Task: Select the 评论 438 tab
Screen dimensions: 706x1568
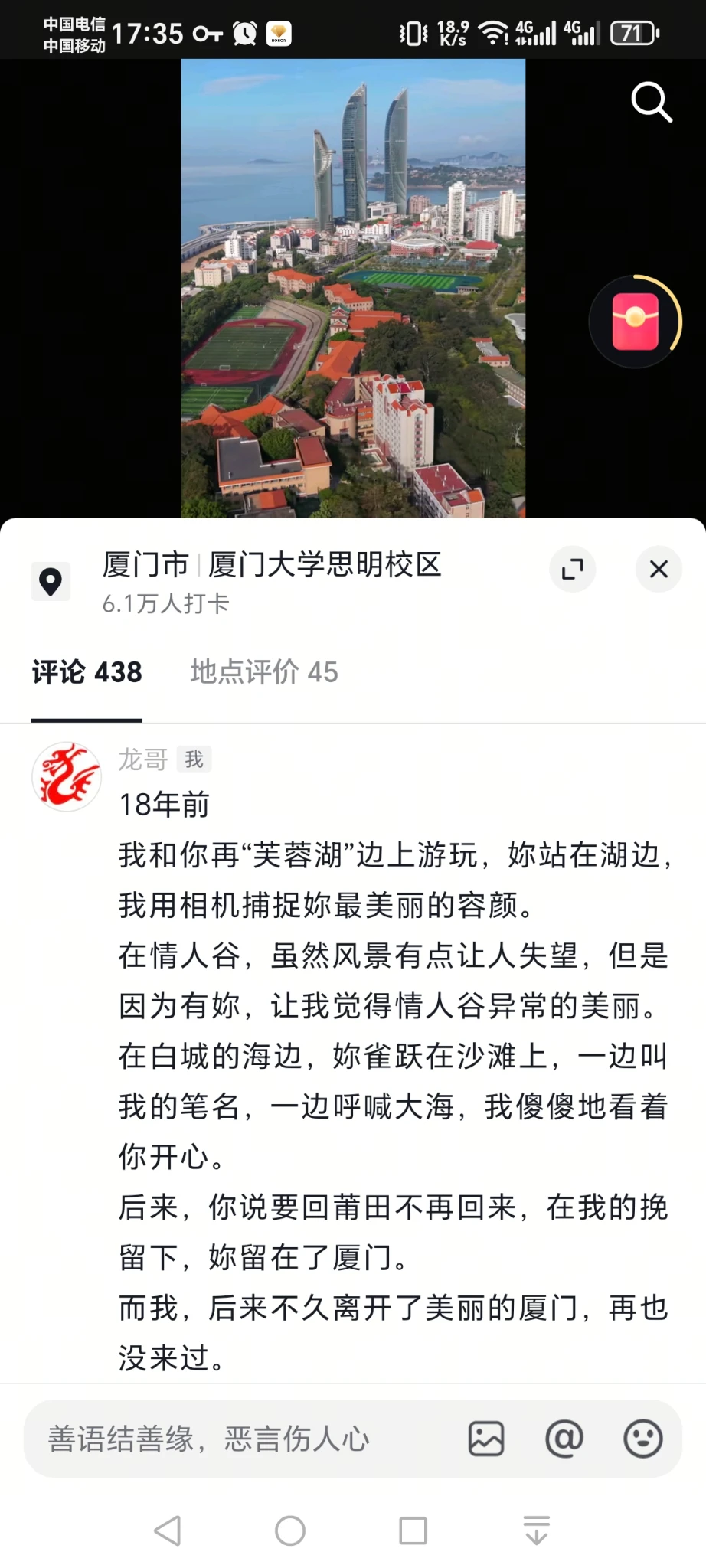Action: 87,672
